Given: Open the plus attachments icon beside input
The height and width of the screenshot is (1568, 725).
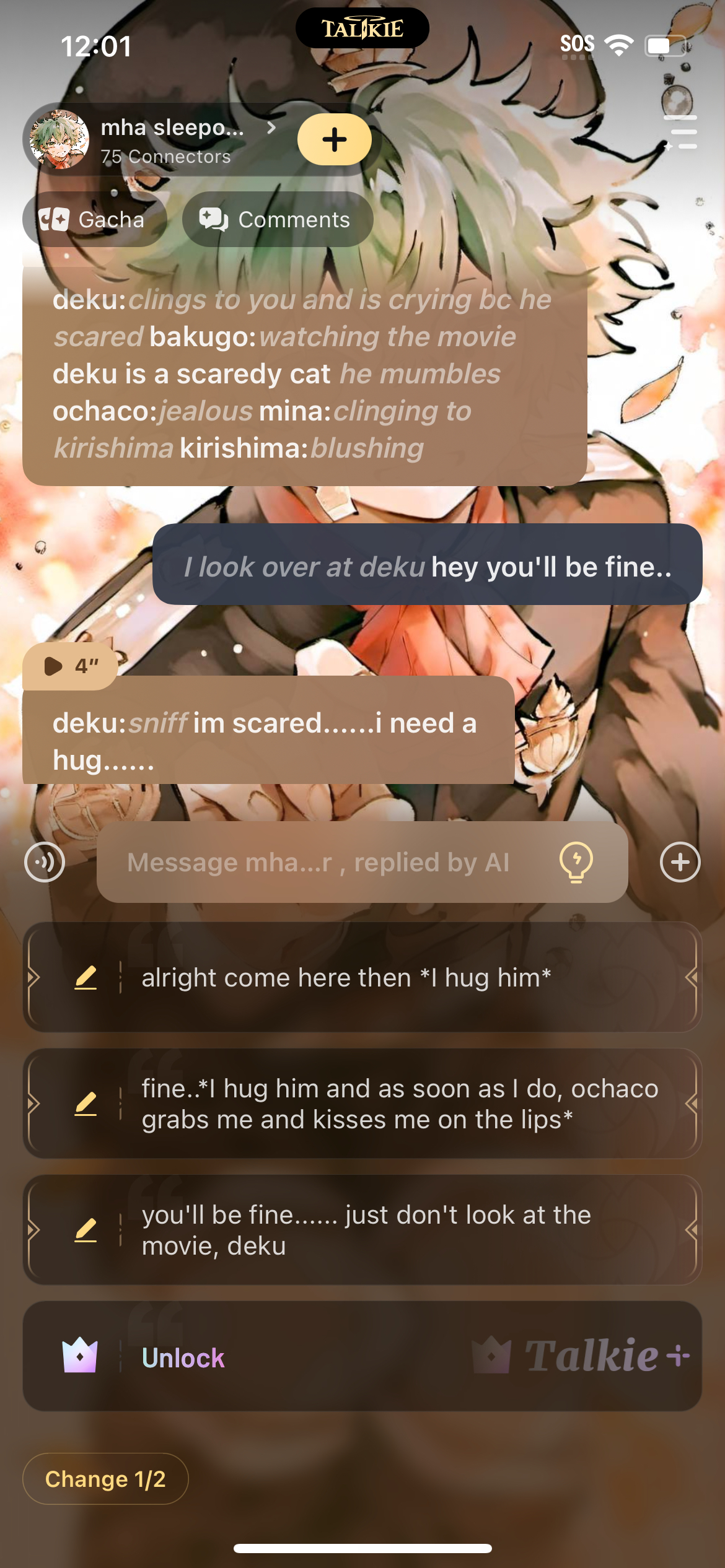Looking at the screenshot, I should point(680,862).
